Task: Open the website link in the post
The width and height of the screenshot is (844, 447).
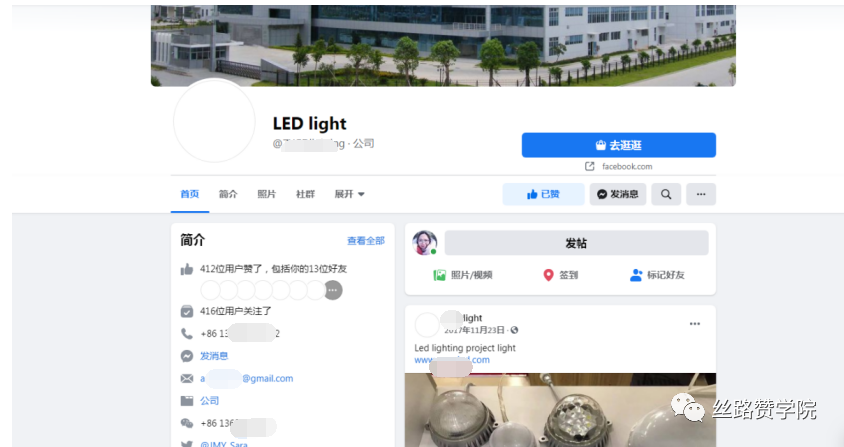Action: (x=452, y=360)
